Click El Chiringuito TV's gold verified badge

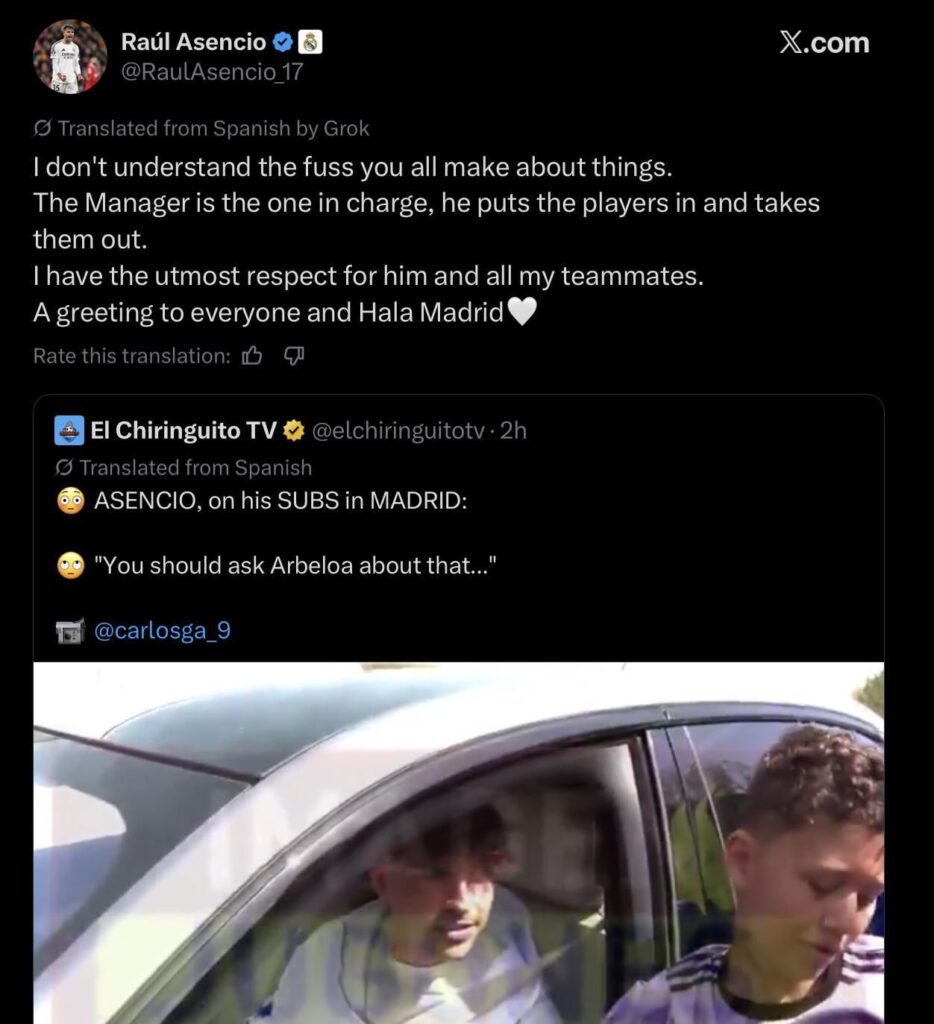pos(295,430)
